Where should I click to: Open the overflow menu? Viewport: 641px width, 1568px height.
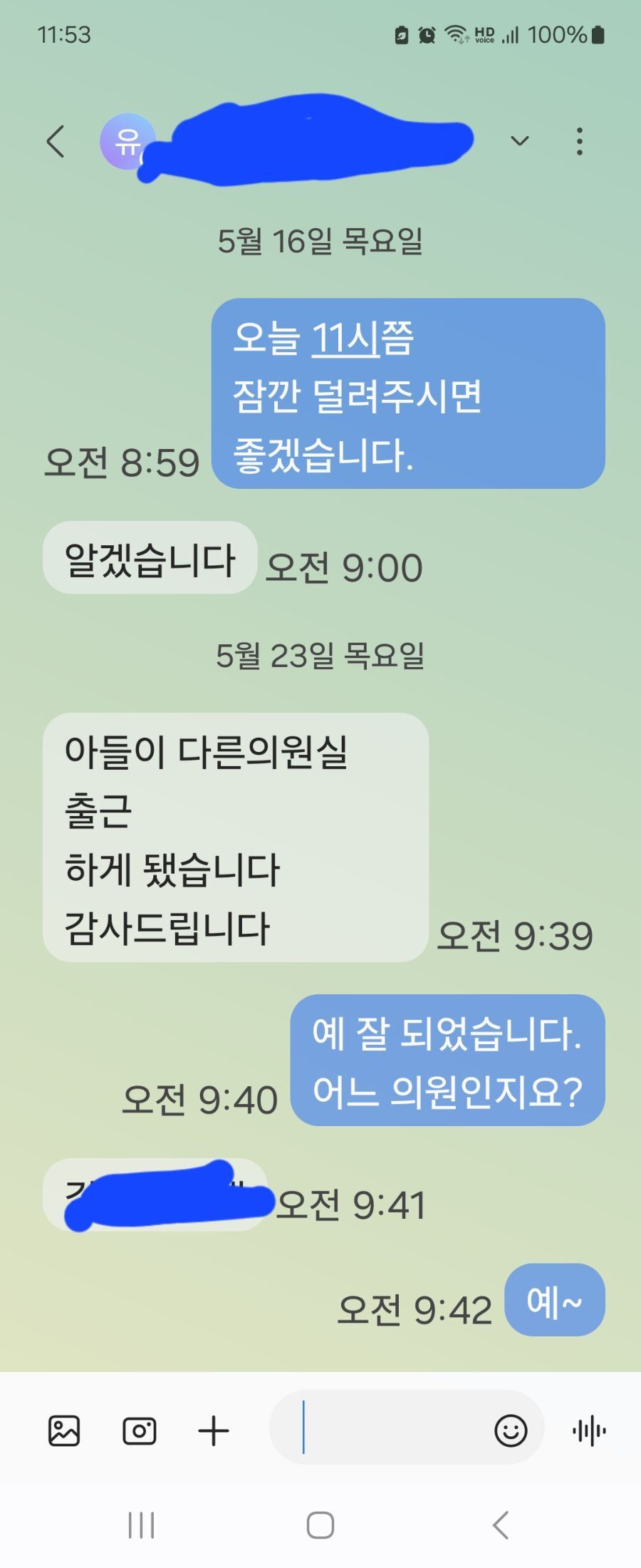(x=580, y=141)
